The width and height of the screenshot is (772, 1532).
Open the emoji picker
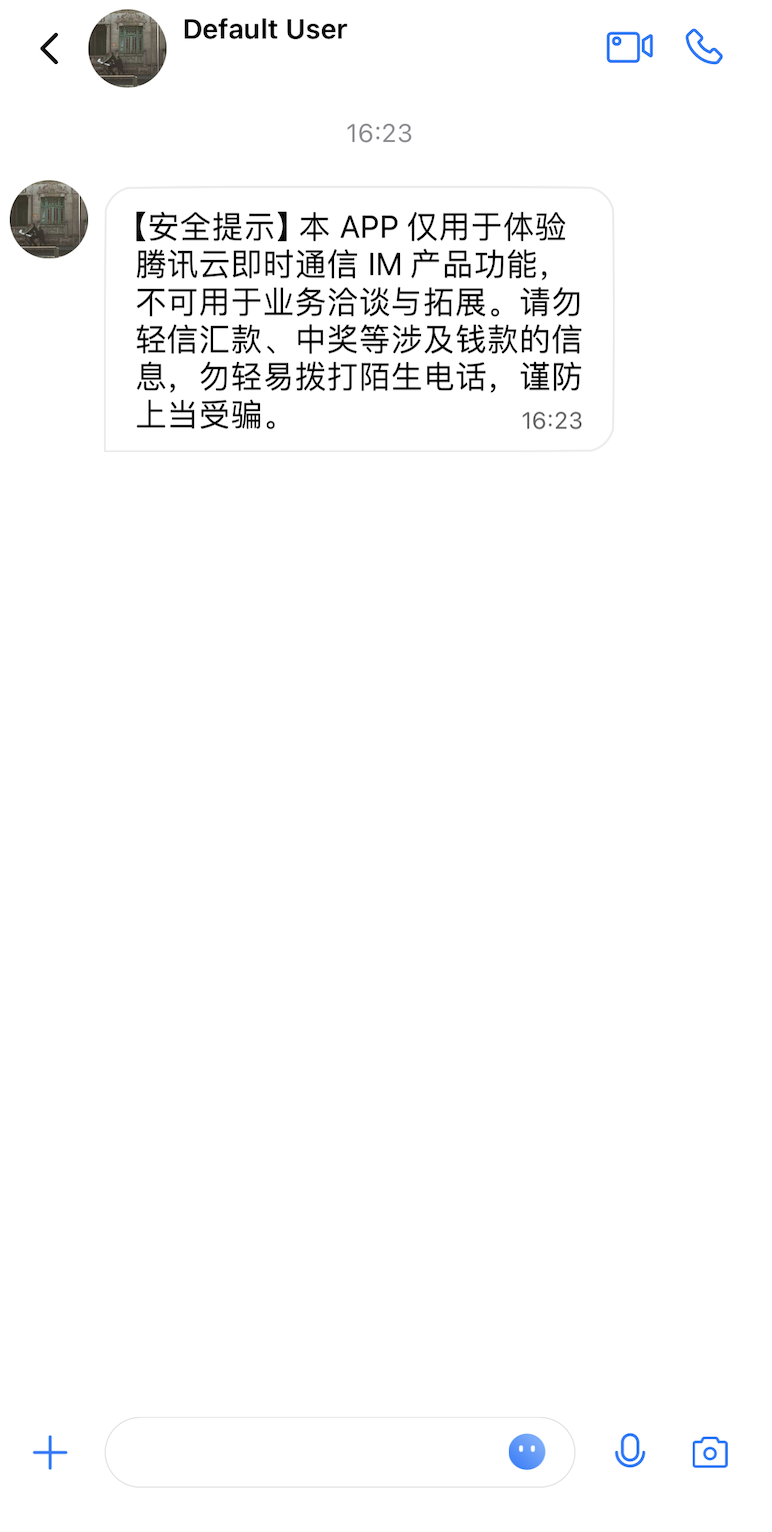(527, 1452)
